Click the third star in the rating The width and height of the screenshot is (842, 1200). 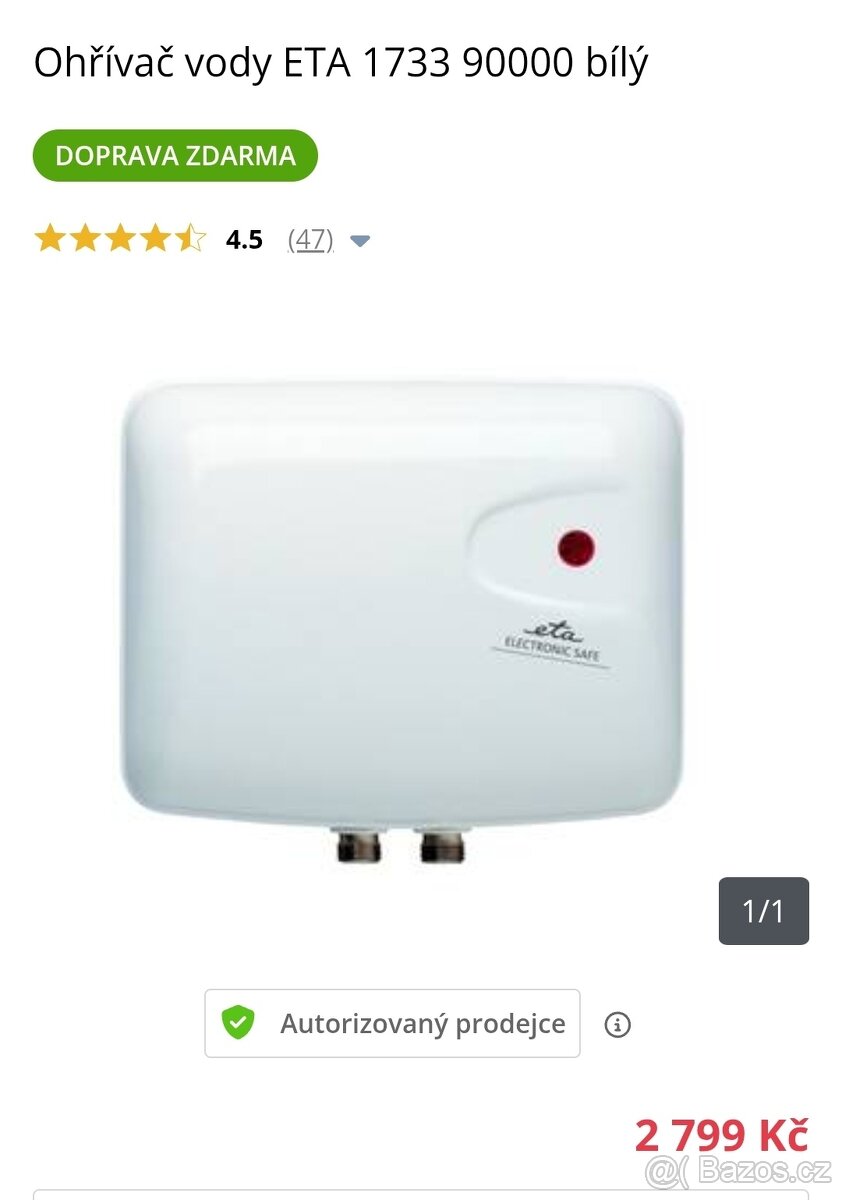tap(120, 239)
